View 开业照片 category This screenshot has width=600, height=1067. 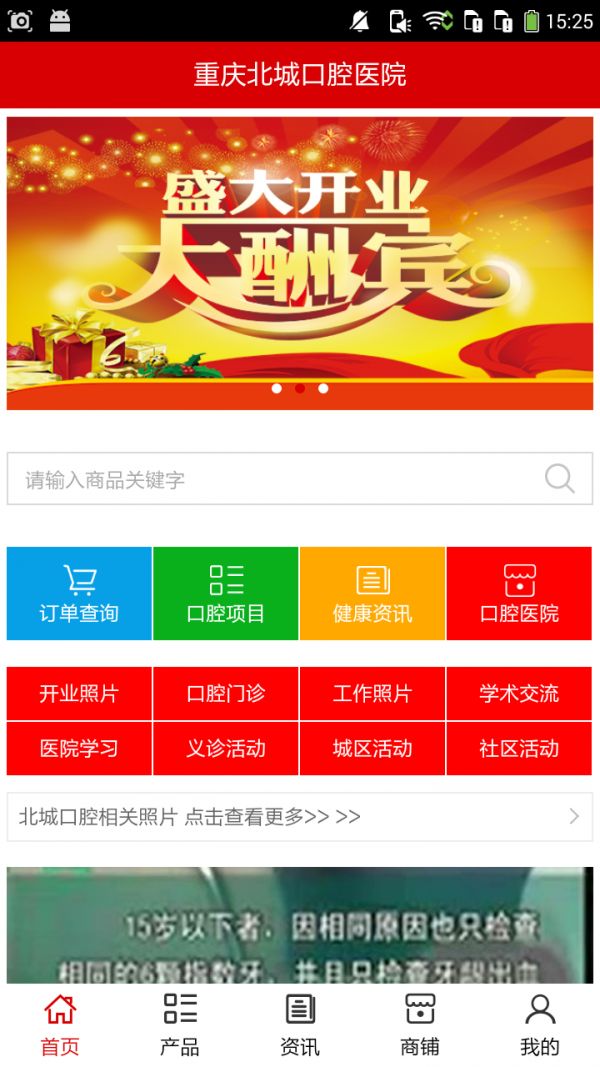click(79, 693)
